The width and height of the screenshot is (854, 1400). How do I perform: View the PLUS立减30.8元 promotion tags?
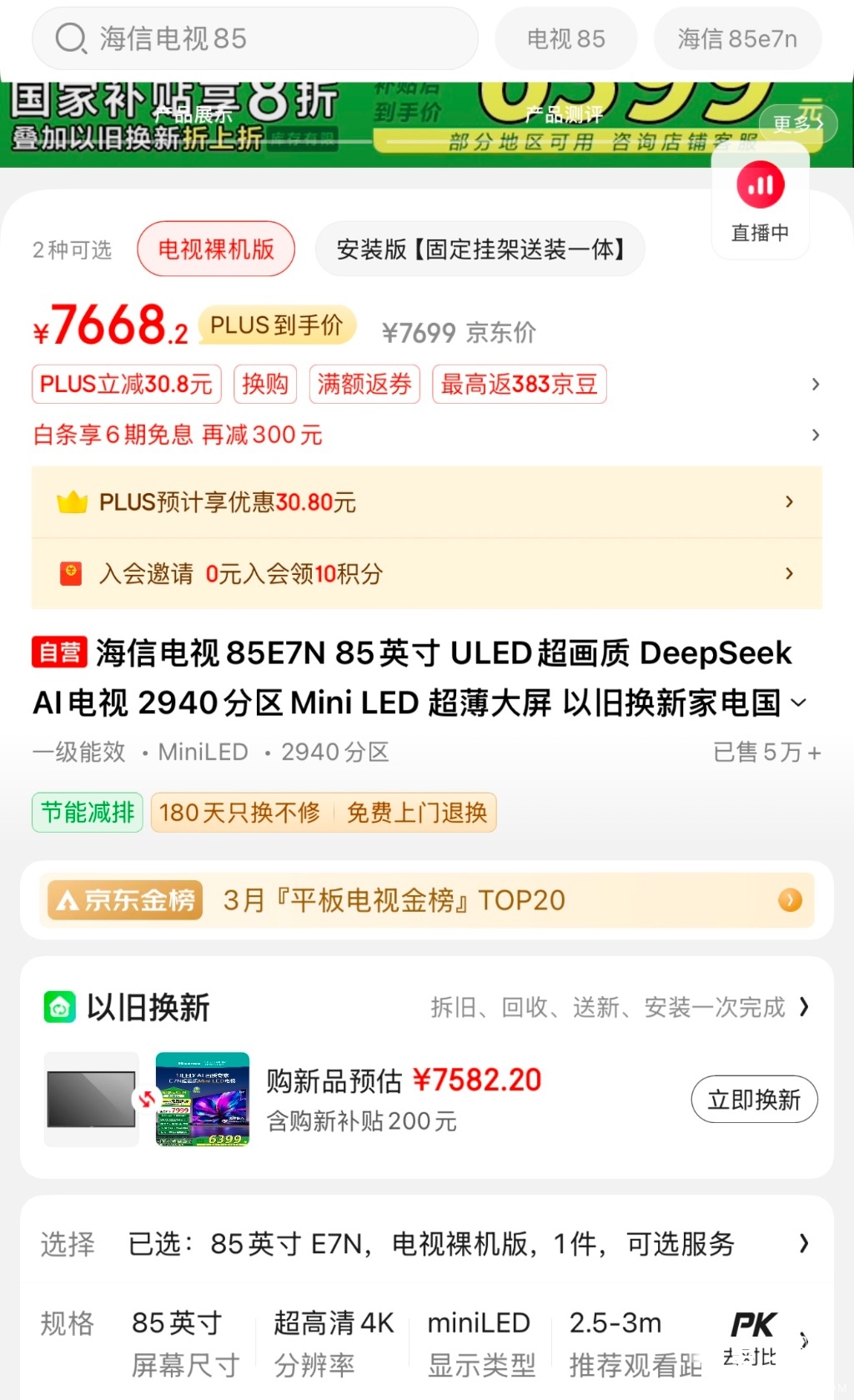pyautogui.click(x=127, y=384)
